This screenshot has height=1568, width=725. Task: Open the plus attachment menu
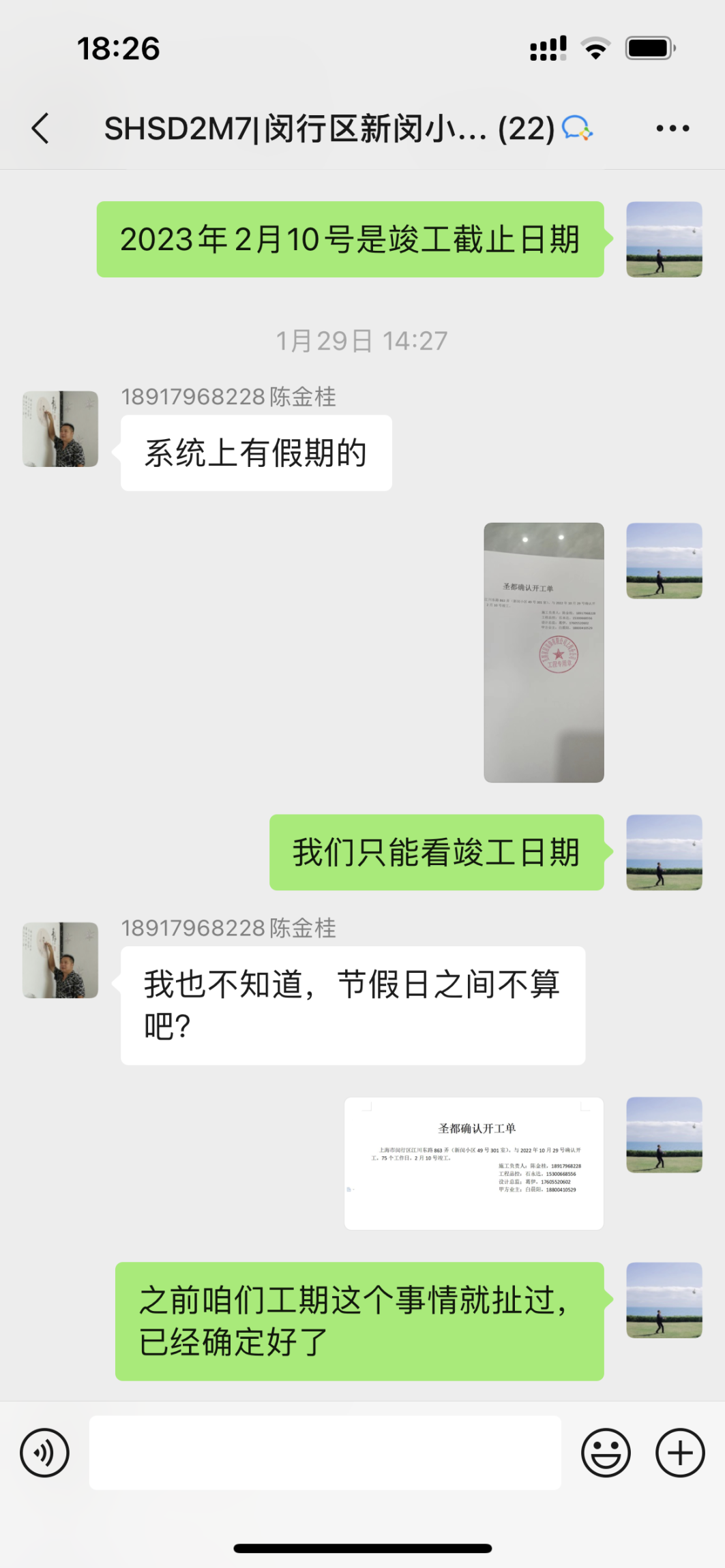coord(679,1452)
